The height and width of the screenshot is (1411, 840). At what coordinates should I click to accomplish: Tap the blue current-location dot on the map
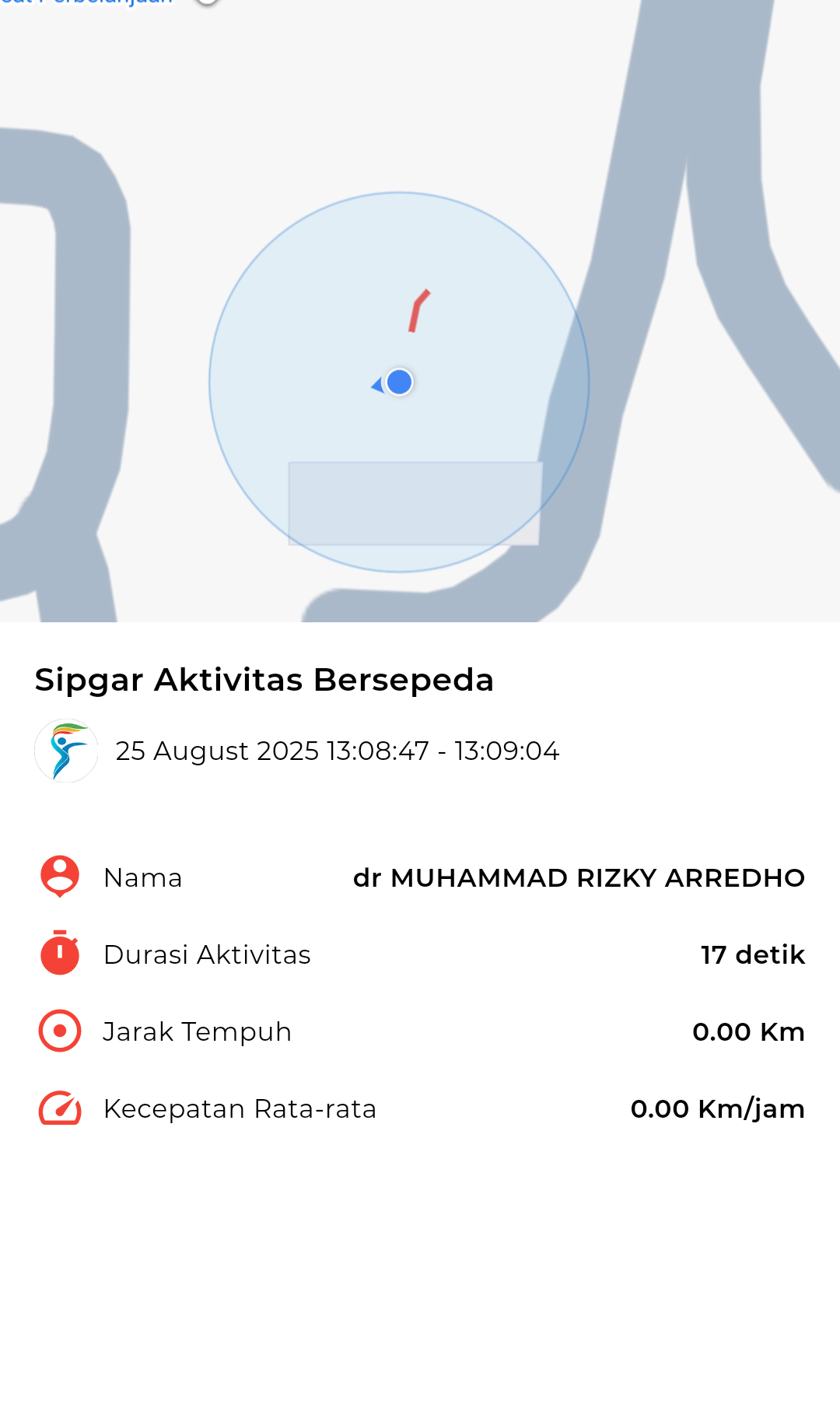(399, 382)
